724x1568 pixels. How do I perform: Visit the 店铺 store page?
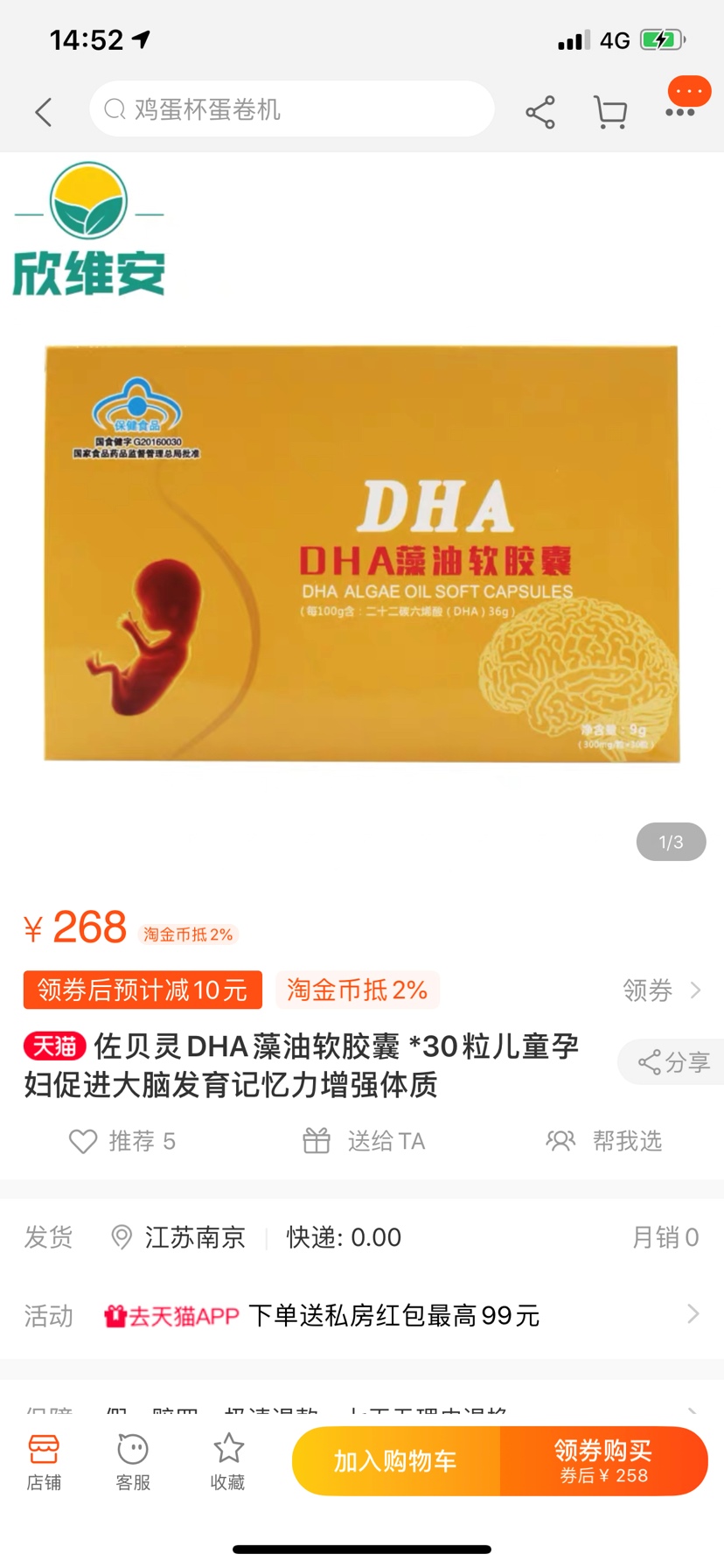(x=44, y=1462)
